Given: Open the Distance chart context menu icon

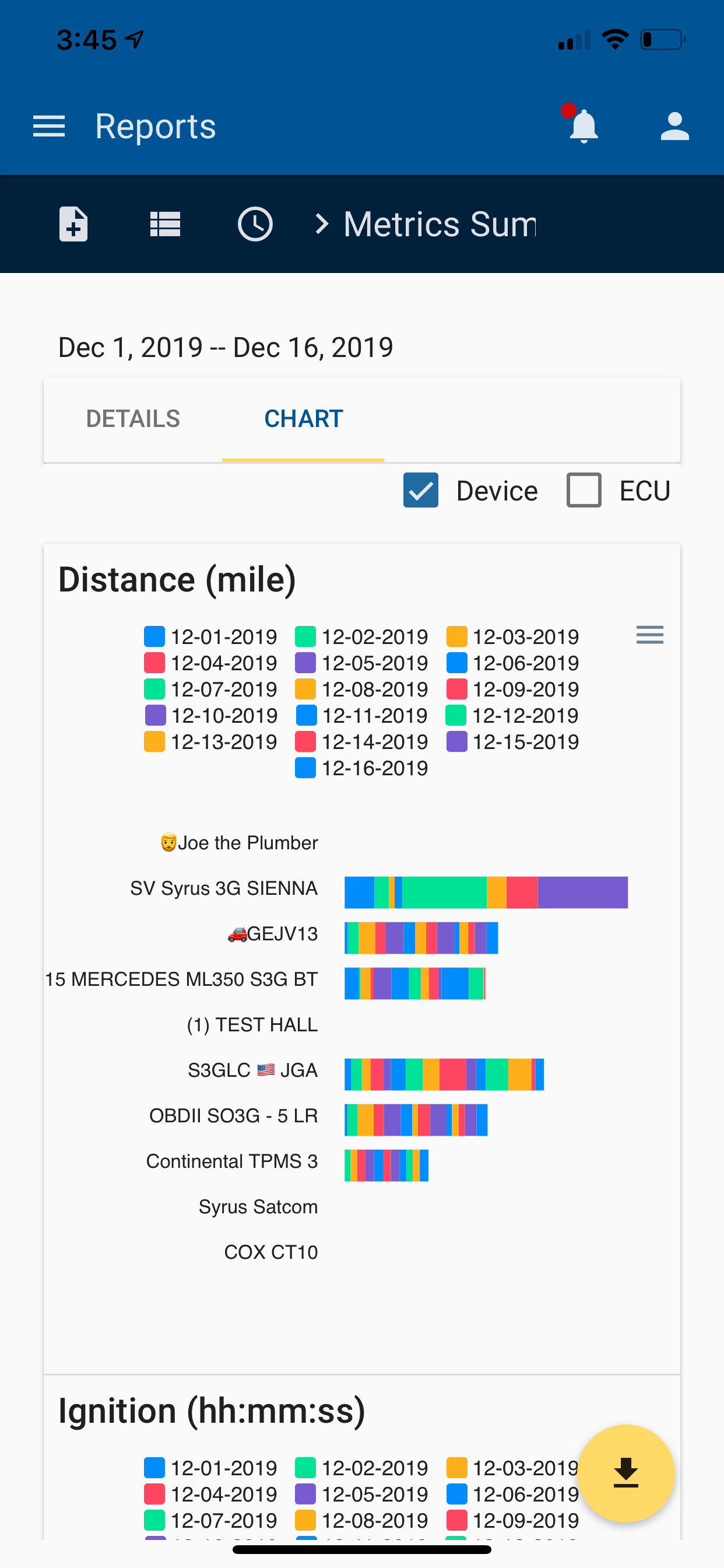Looking at the screenshot, I should 649,635.
